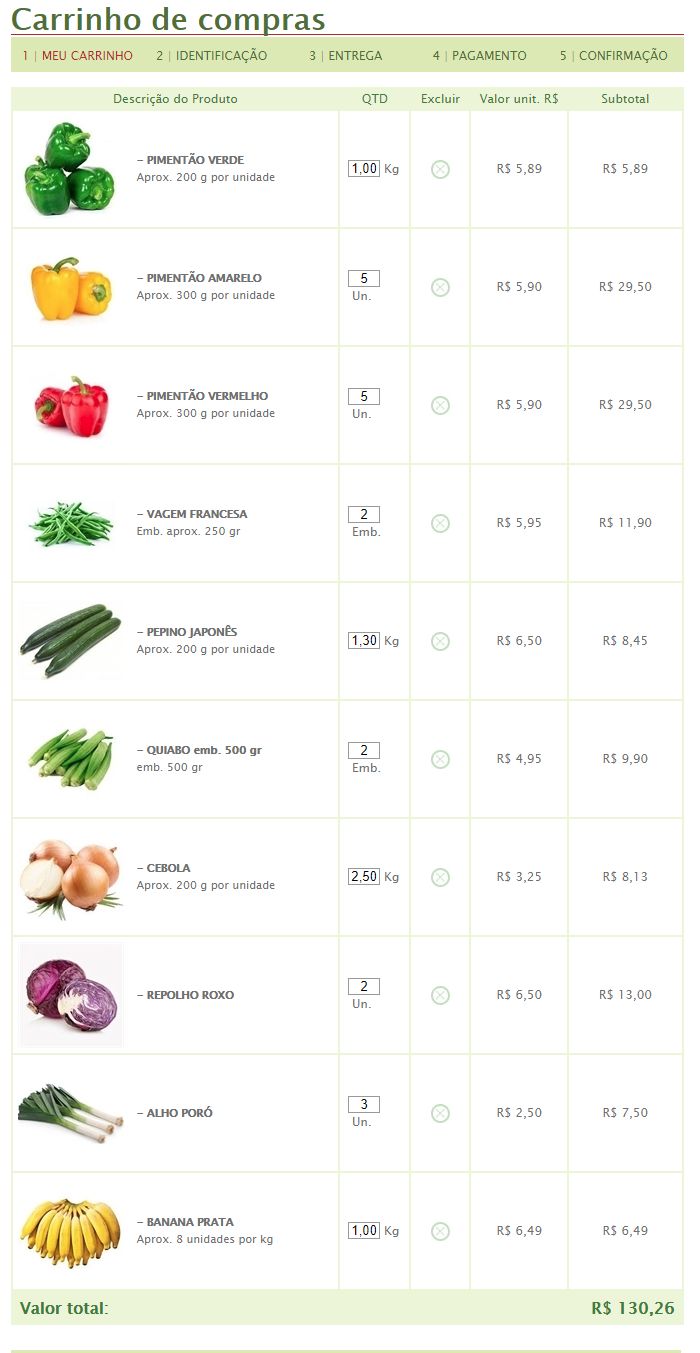Edit quantity field for Pimentão Verde
The height and width of the screenshot is (1353, 700).
364,169
